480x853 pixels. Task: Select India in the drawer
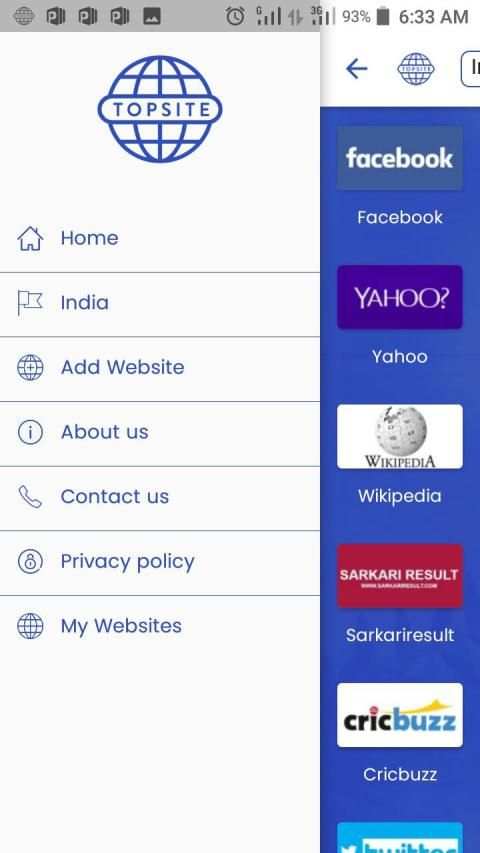click(160, 304)
